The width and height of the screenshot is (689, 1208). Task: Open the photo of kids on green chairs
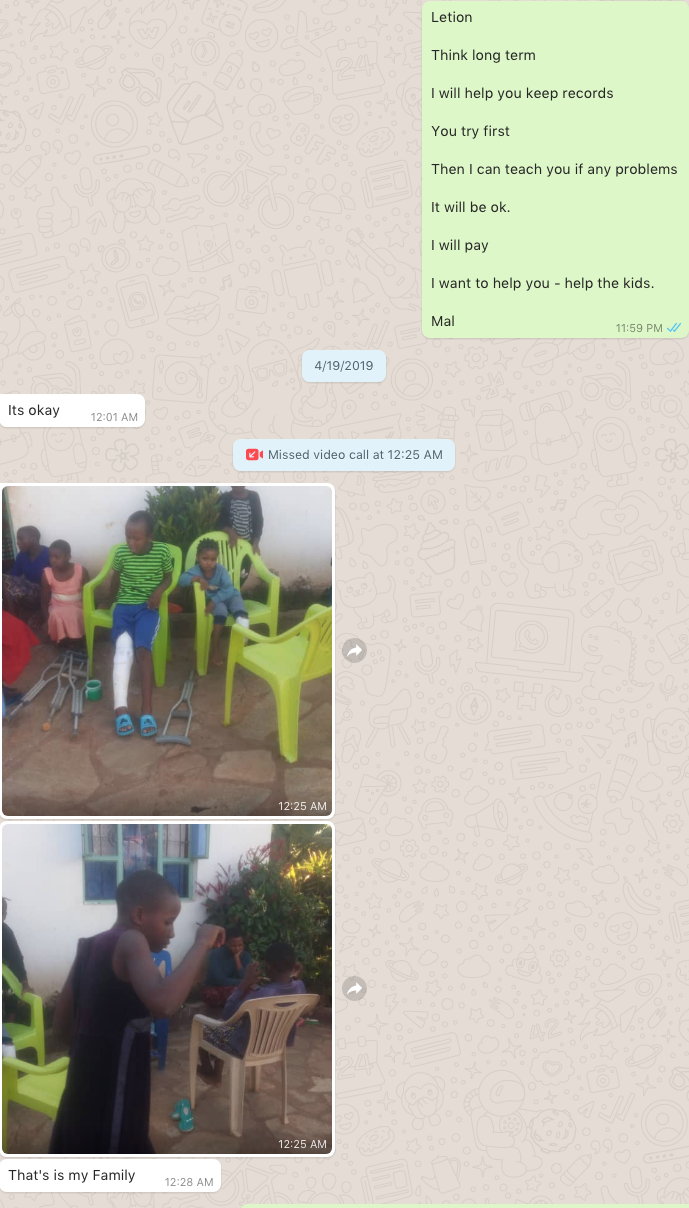pyautogui.click(x=167, y=650)
